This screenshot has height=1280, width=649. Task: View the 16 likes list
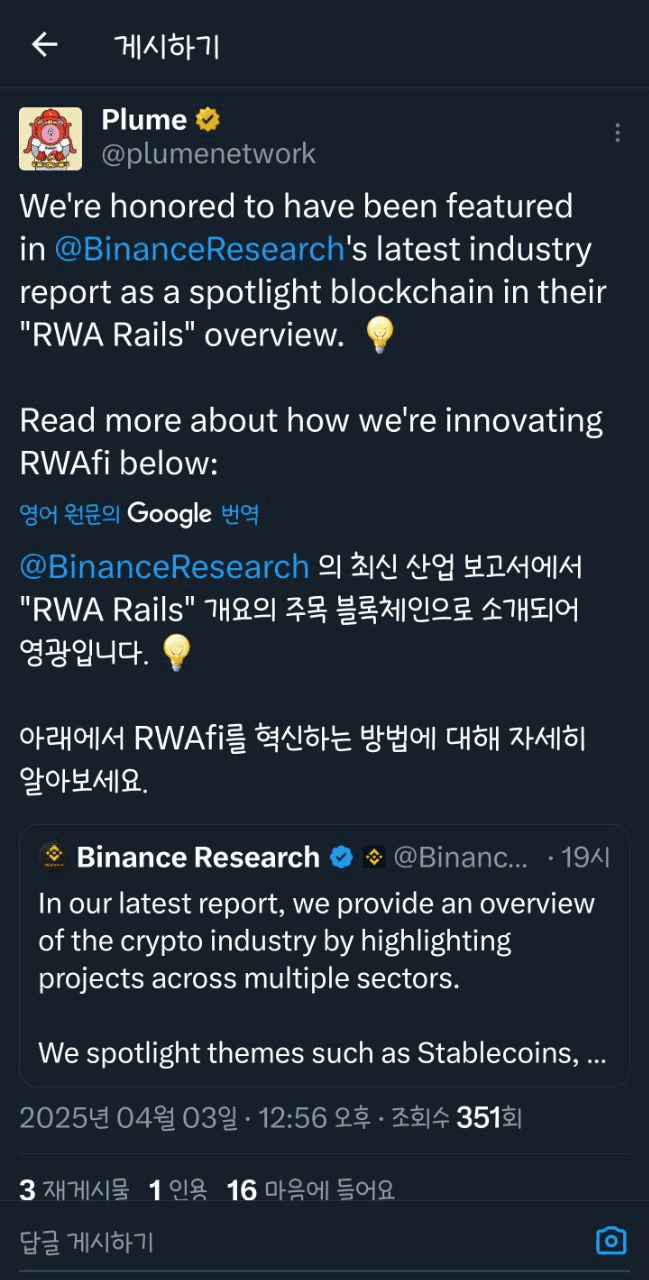click(310, 1189)
